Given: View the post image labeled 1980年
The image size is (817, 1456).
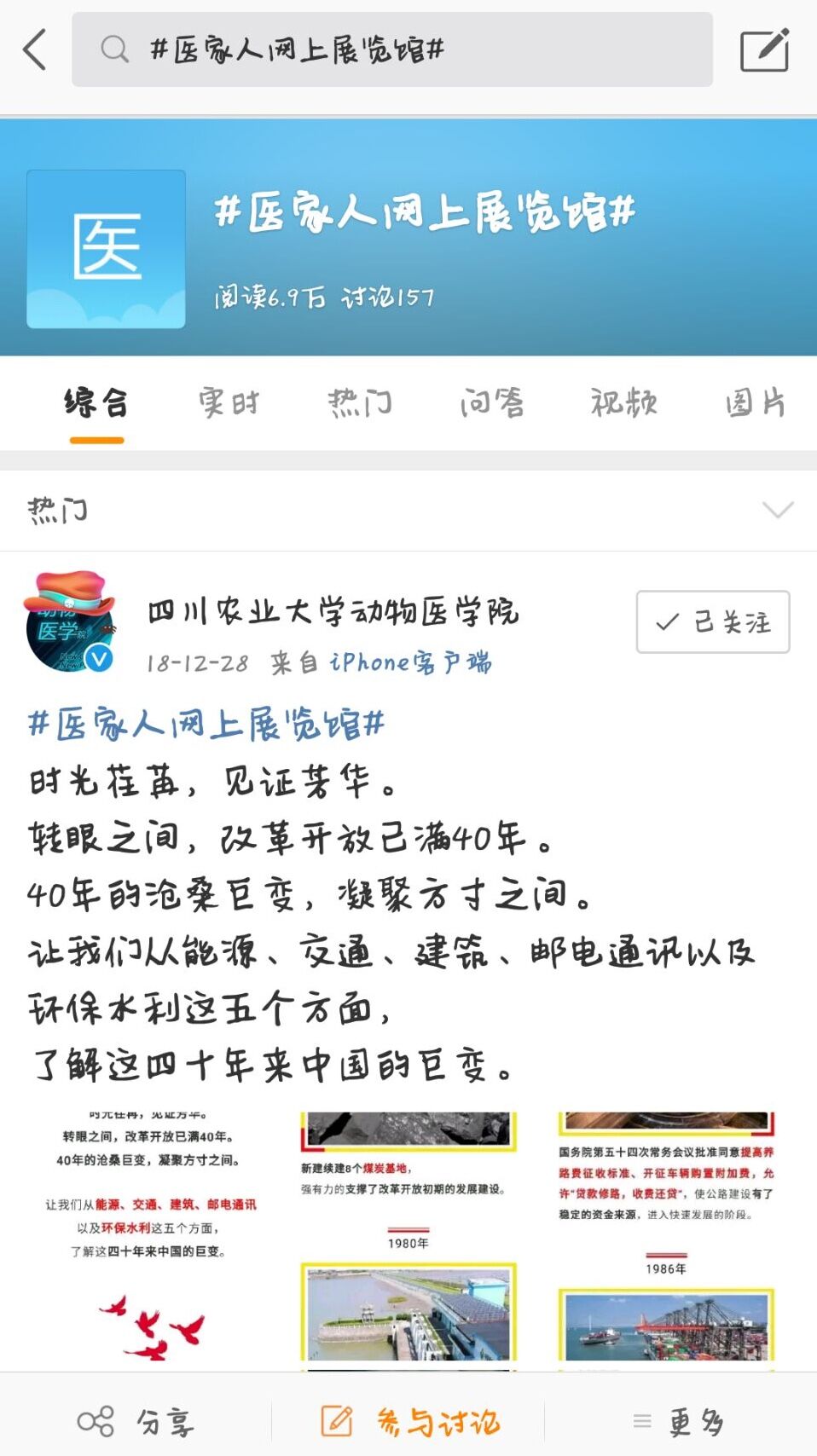Looking at the screenshot, I should (x=408, y=1238).
